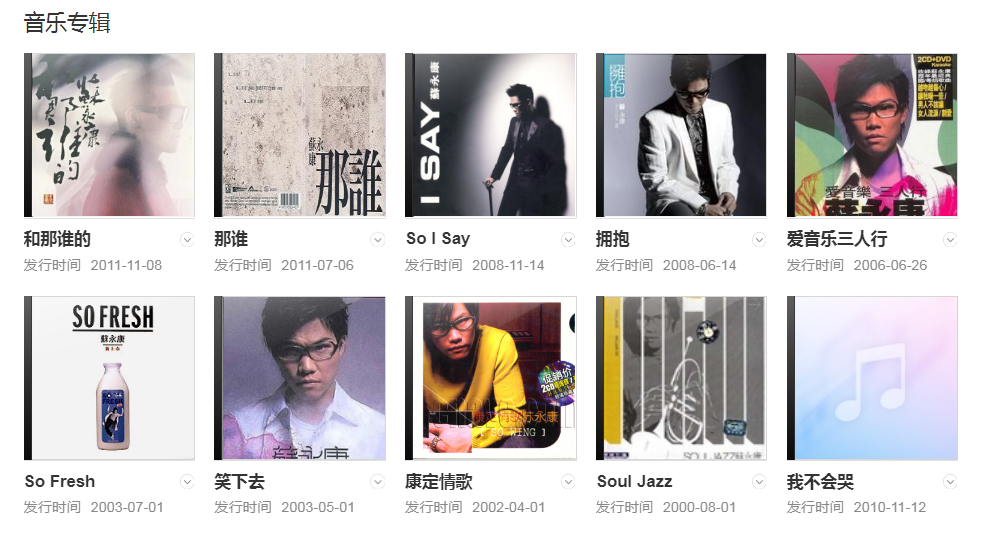Open the 和那谁的 album cover
This screenshot has width=999, height=540.
[x=110, y=135]
